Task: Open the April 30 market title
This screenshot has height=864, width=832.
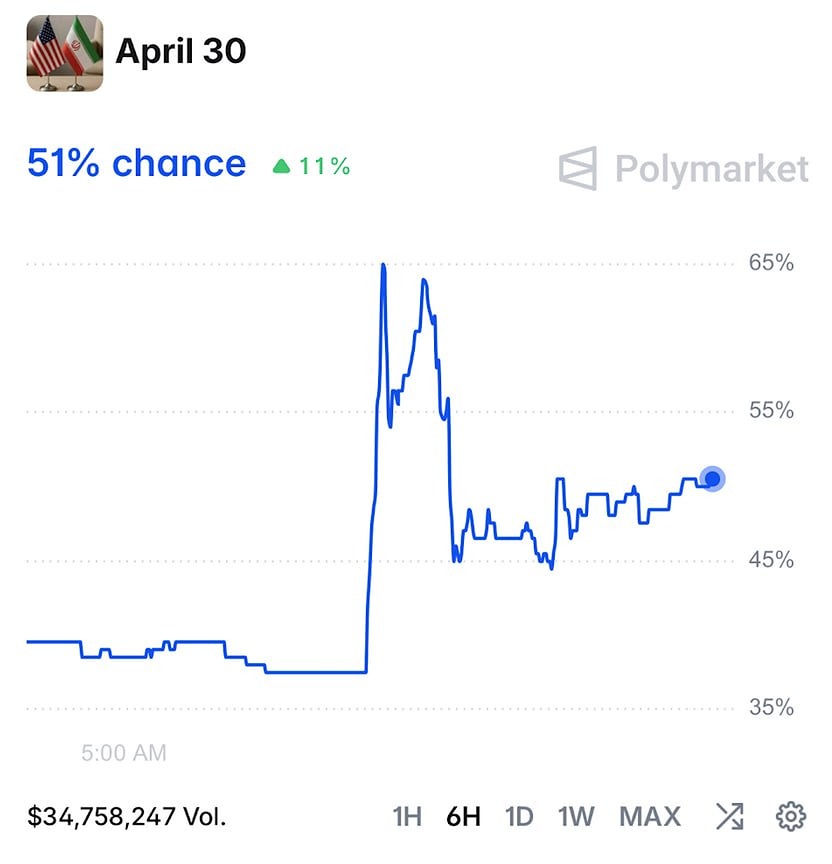Action: click(x=181, y=50)
